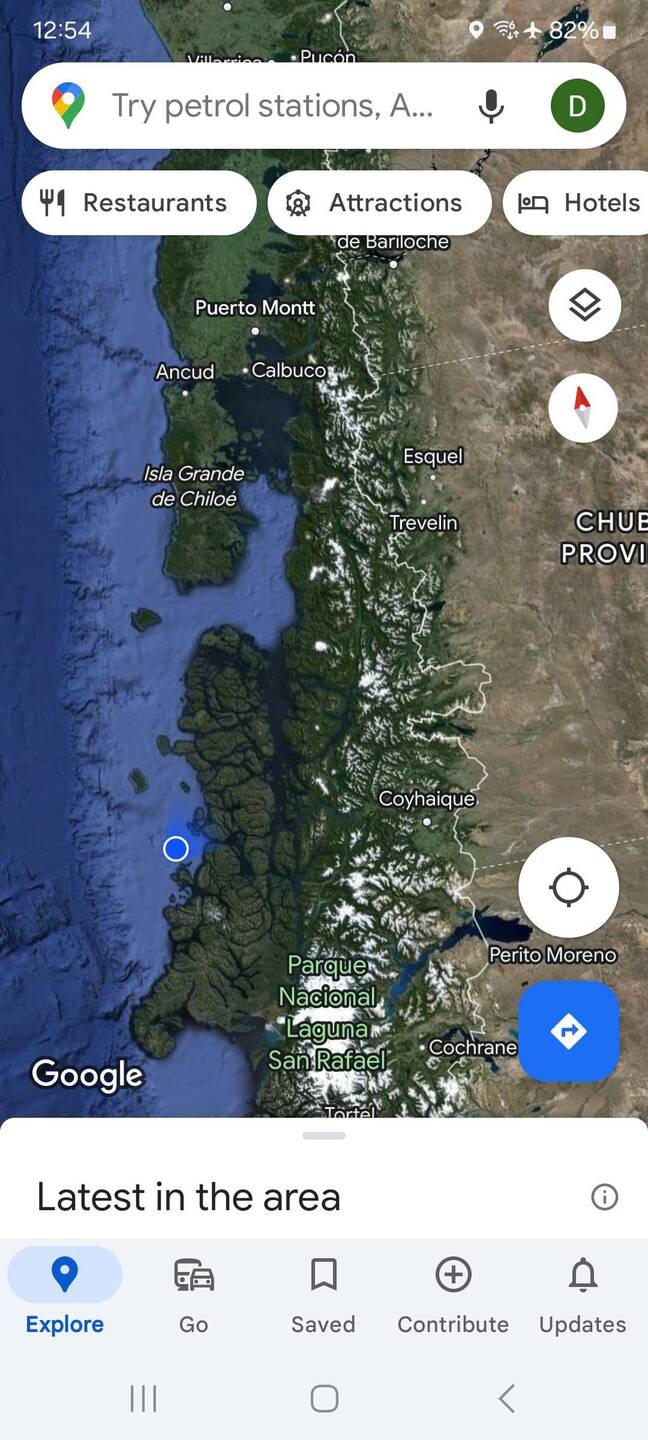Center the map on my location
Viewport: 648px width, 1440px height.
pos(568,887)
